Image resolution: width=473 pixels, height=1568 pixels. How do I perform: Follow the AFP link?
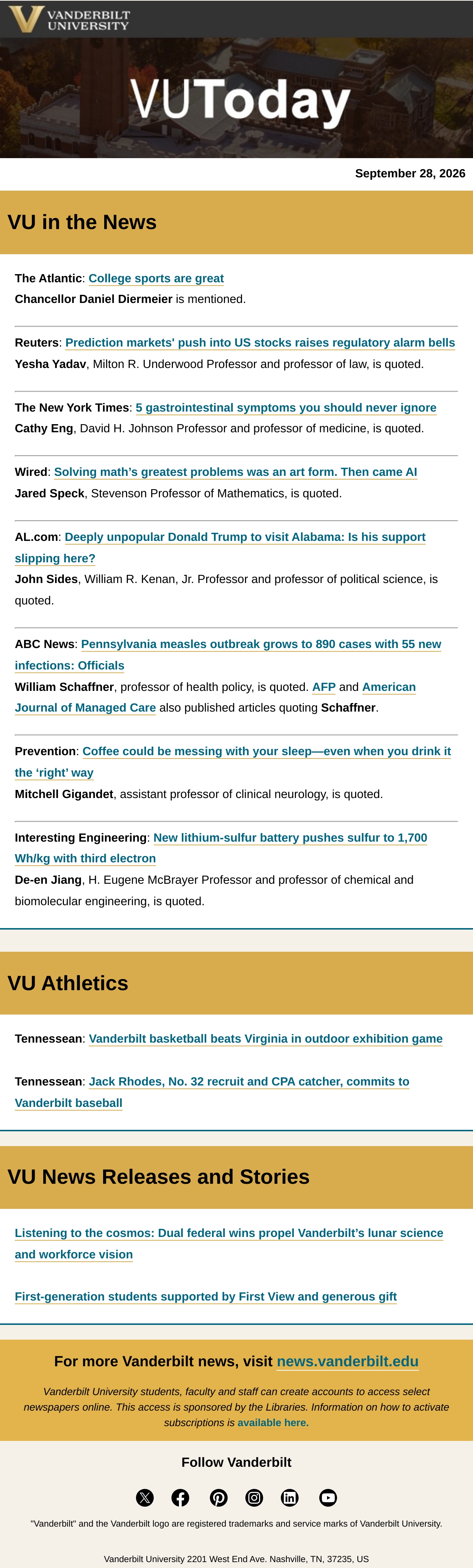[324, 687]
